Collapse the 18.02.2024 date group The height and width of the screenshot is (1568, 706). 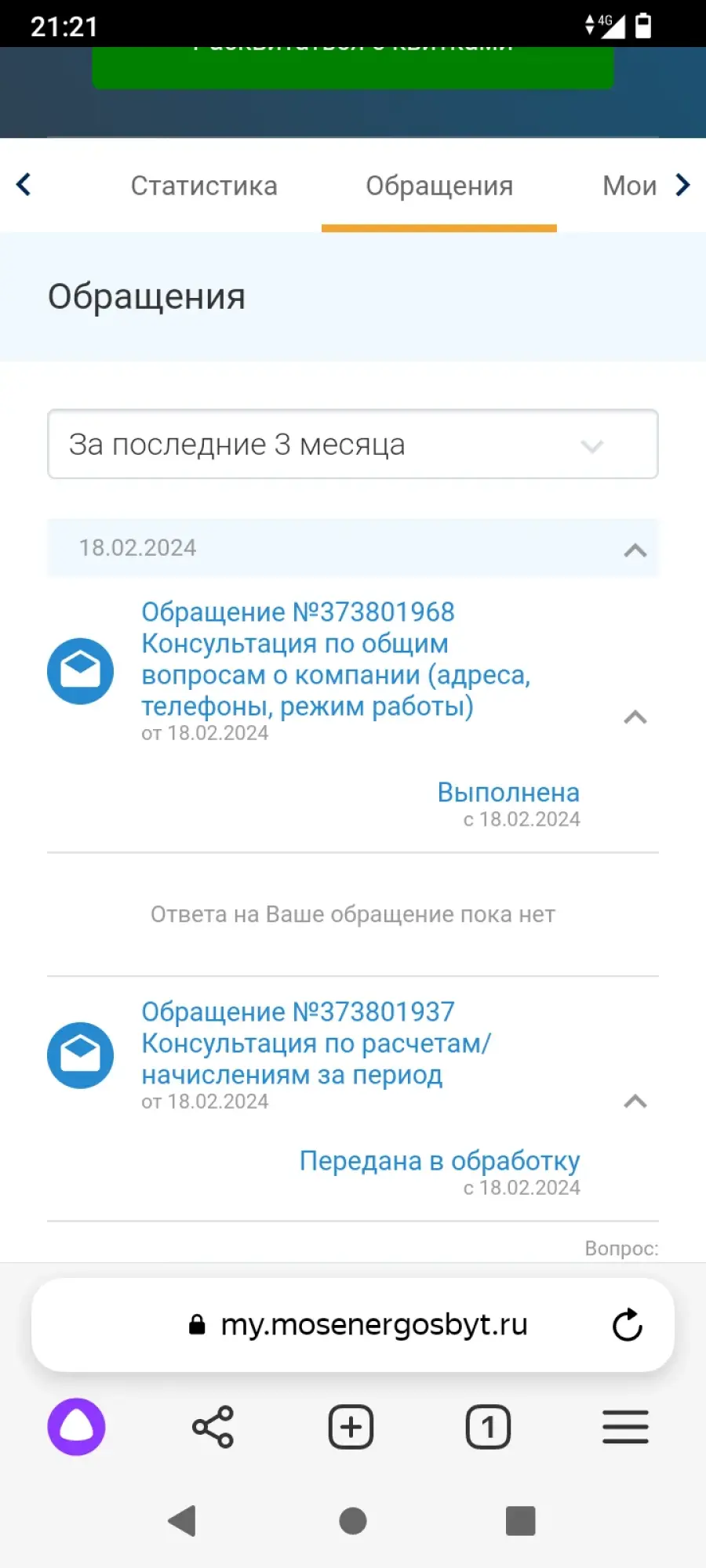point(635,550)
